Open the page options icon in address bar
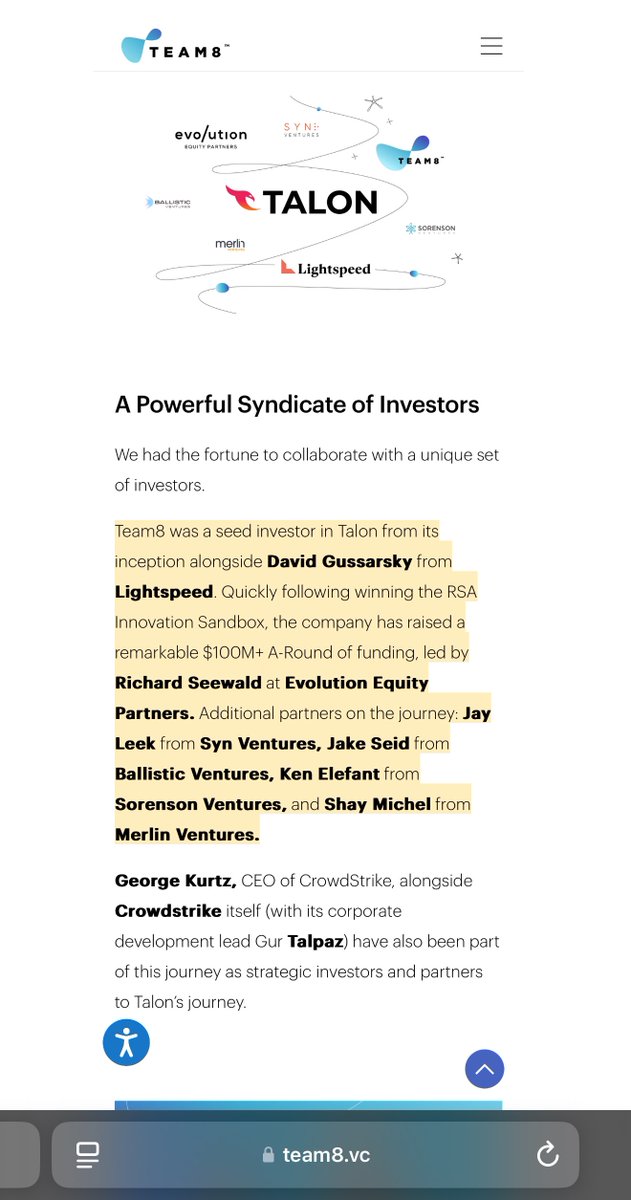The width and height of the screenshot is (631, 1200). coord(87,1155)
